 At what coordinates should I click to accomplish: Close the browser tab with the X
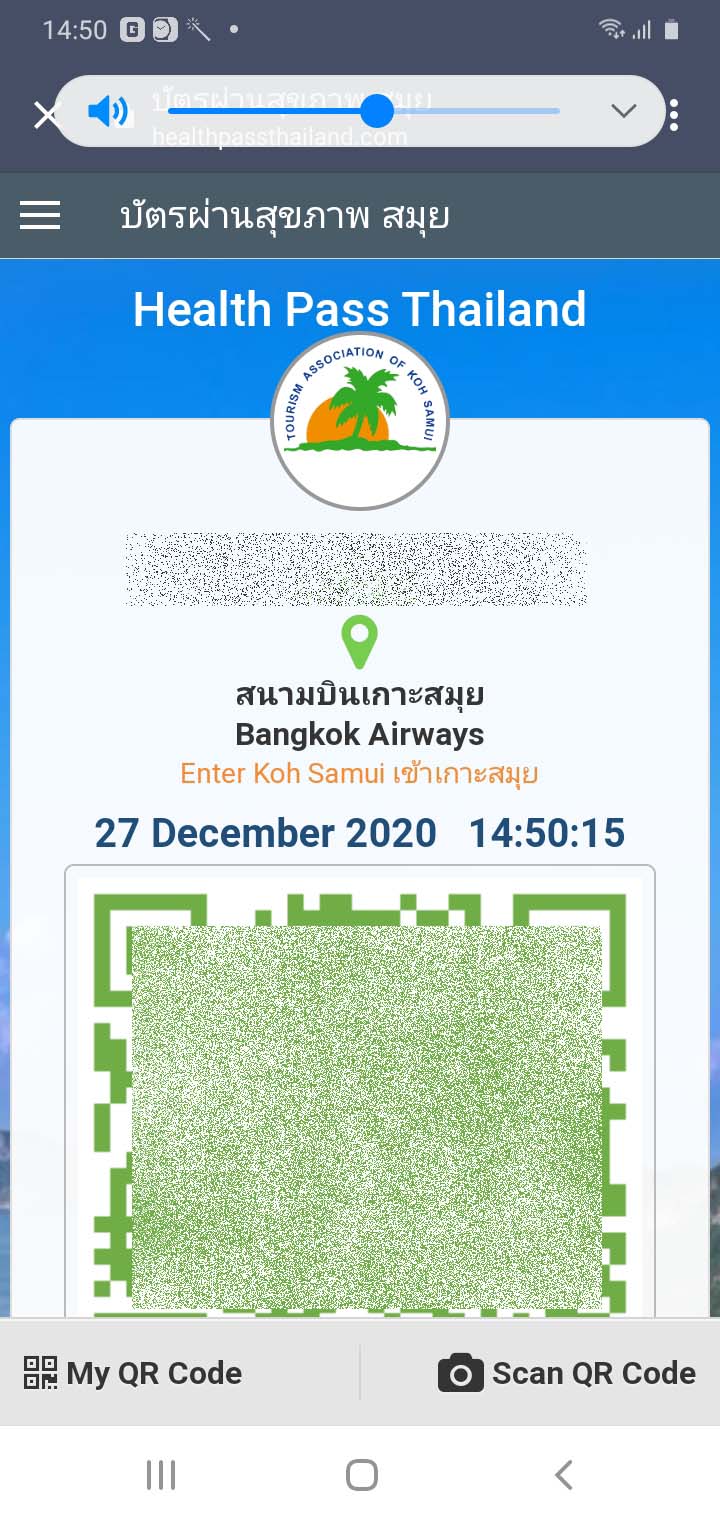(47, 115)
